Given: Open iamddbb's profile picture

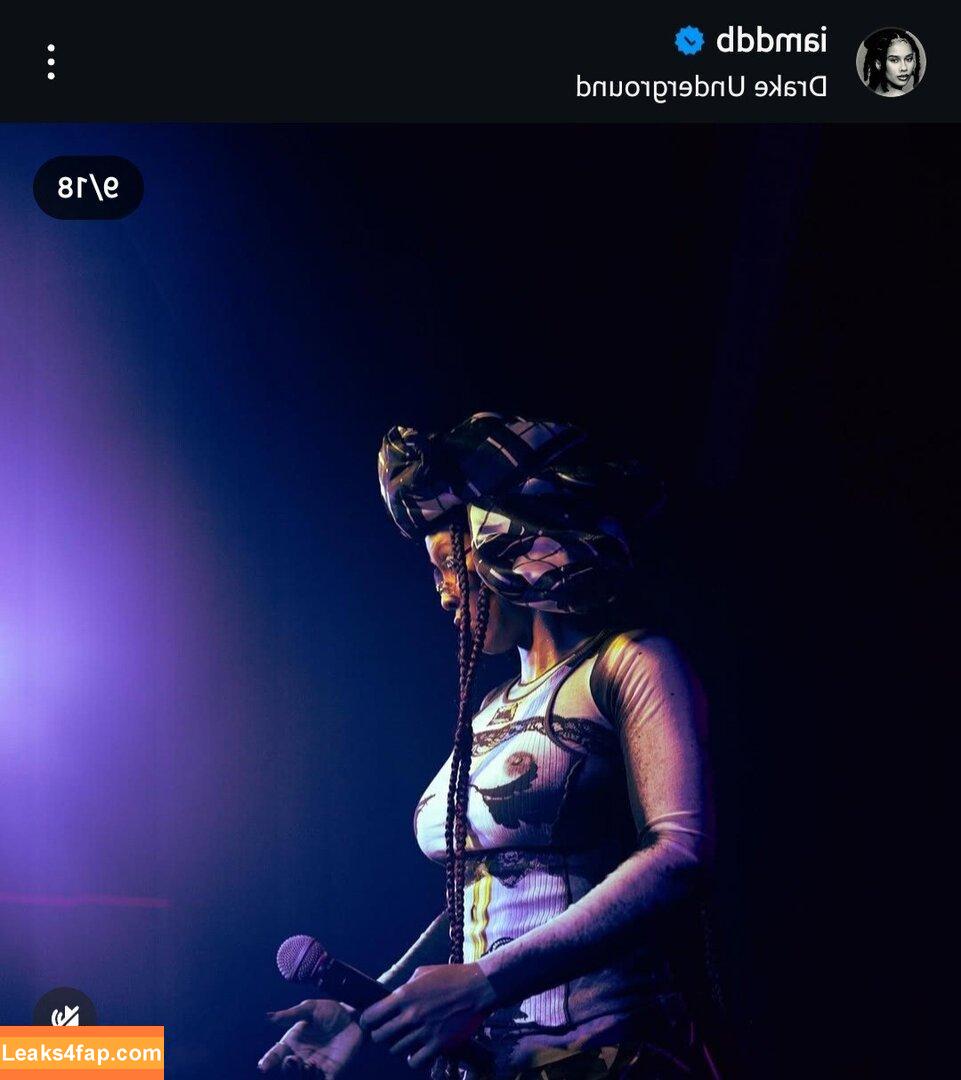Looking at the screenshot, I should 890,62.
